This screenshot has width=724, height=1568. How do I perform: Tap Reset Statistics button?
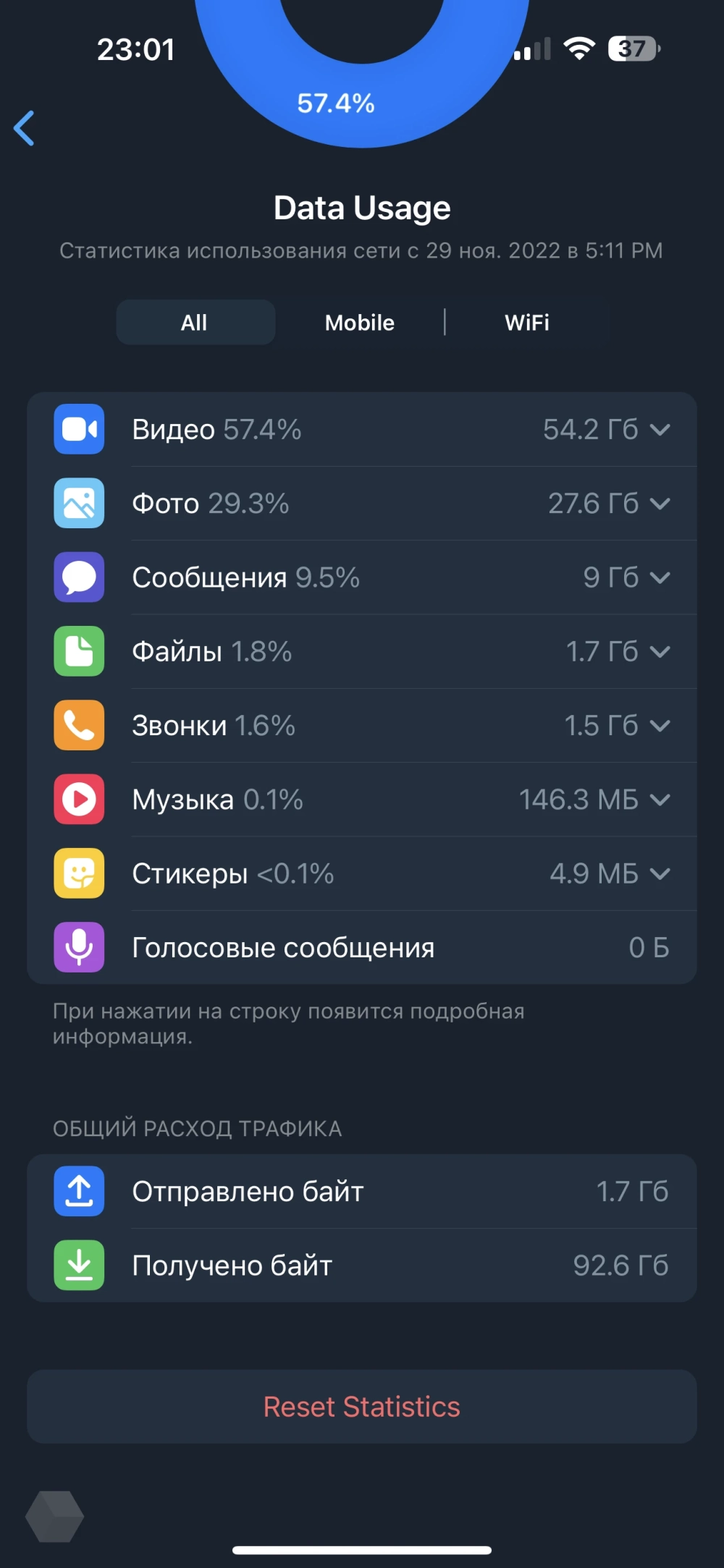[362, 1407]
